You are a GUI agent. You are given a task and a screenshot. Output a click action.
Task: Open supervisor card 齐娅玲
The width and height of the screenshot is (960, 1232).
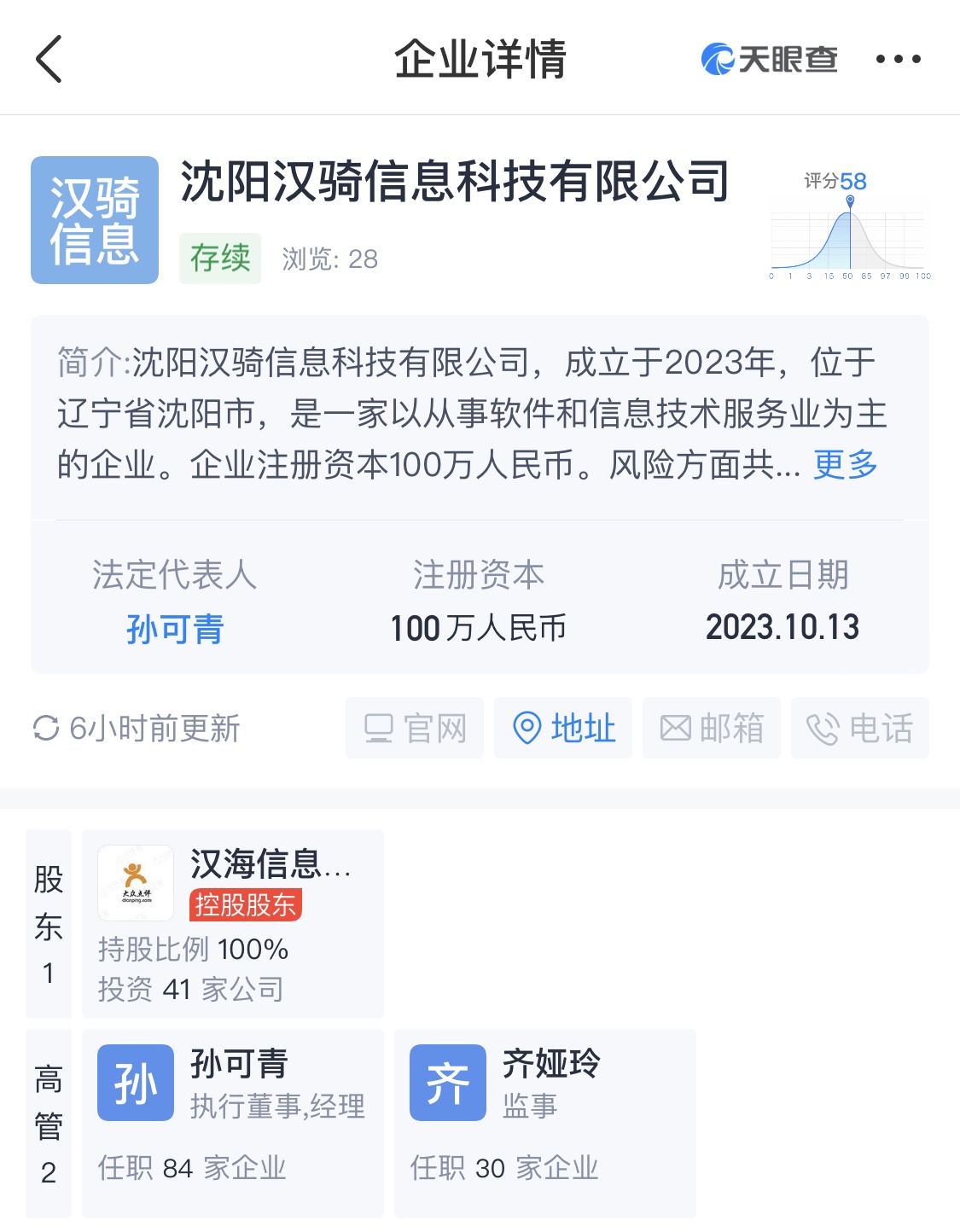544,1122
